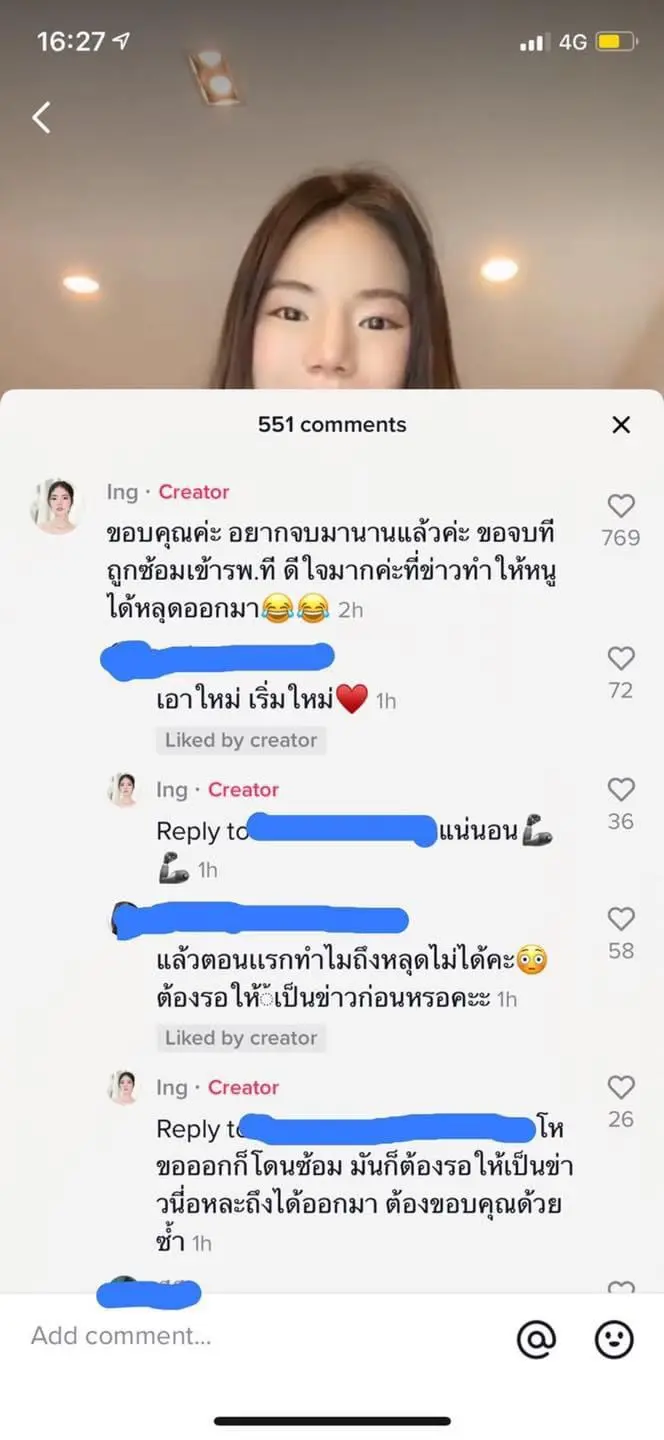The width and height of the screenshot is (664, 1440).
Task: Mention someone with the @ icon
Action: (536, 1339)
